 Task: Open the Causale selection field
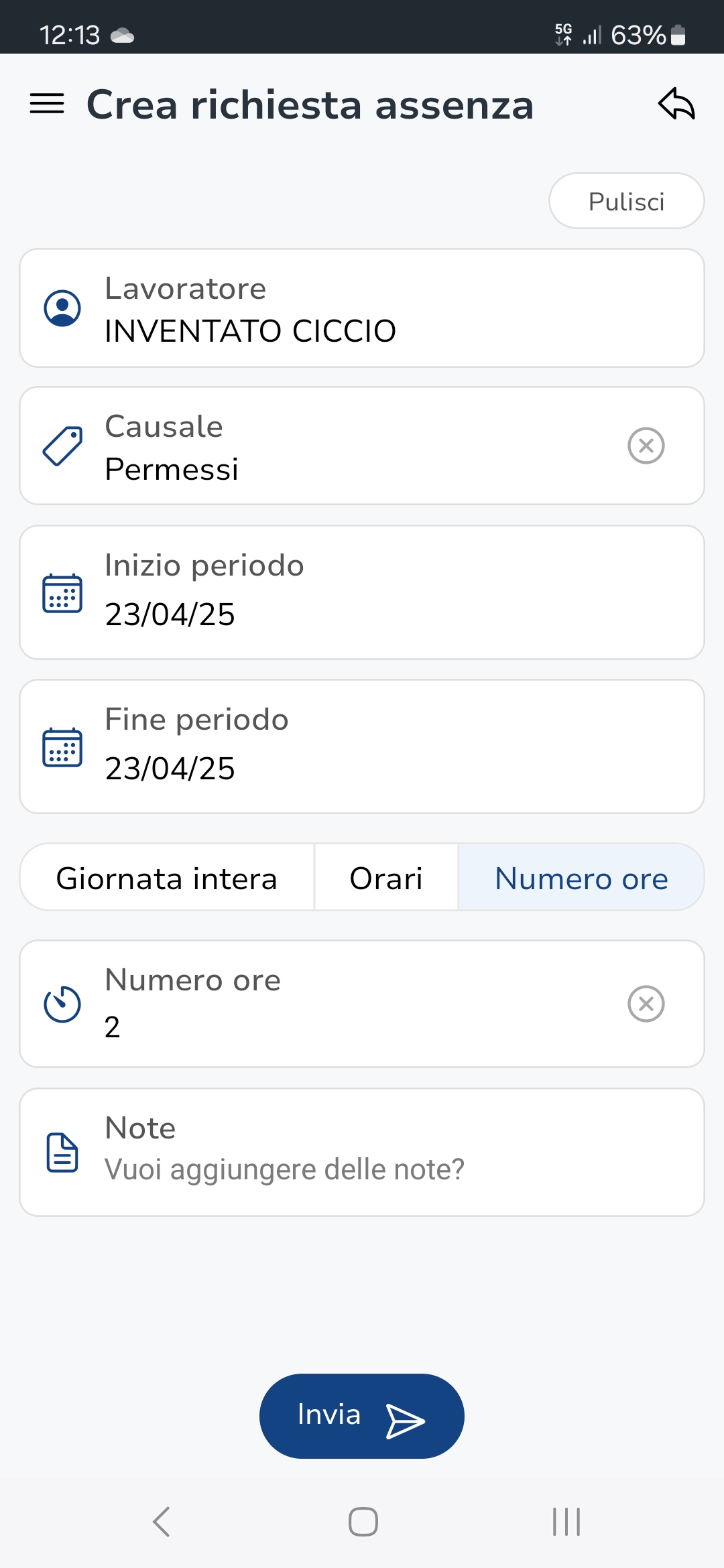point(362,446)
